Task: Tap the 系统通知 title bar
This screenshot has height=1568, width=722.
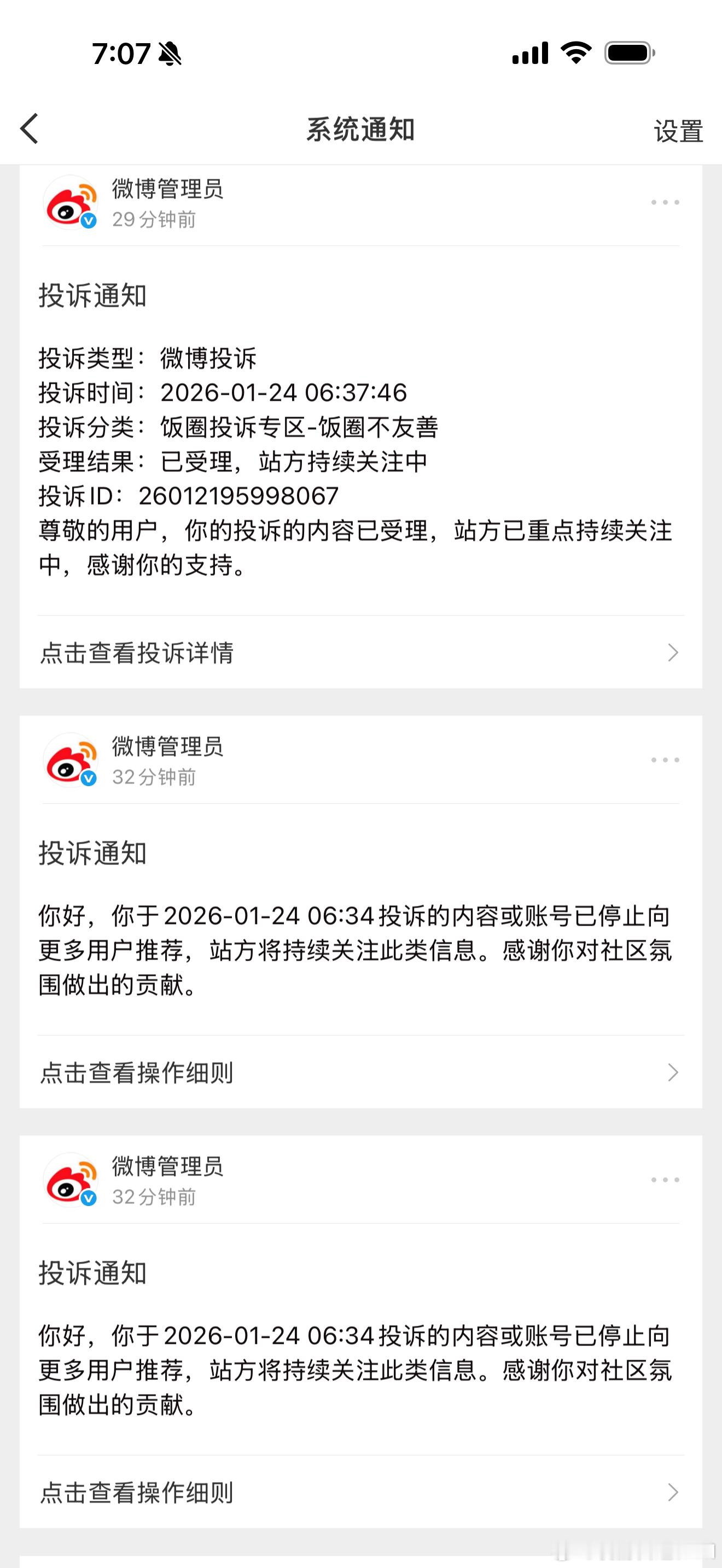Action: pyautogui.click(x=360, y=130)
